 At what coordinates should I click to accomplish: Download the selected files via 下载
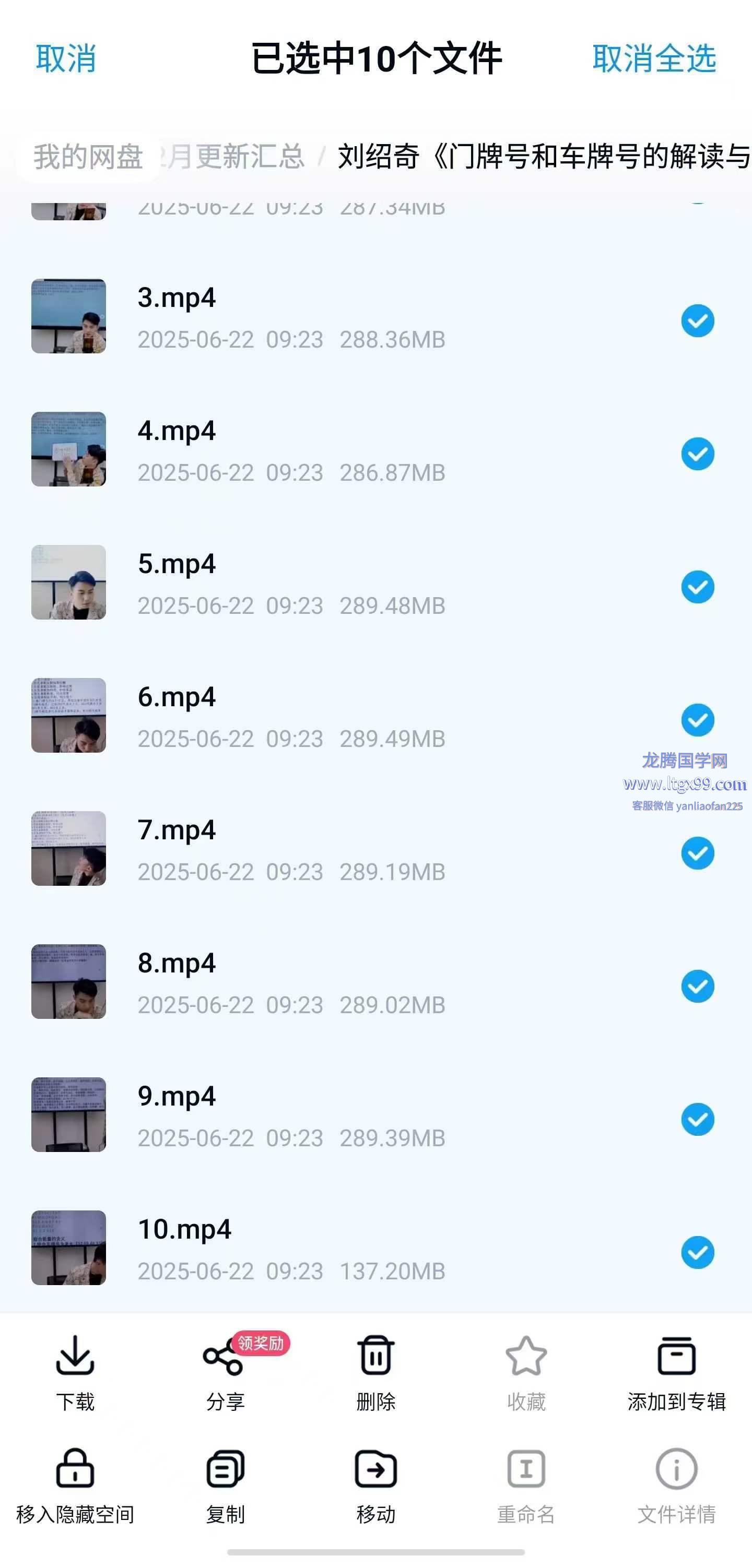(x=75, y=1373)
